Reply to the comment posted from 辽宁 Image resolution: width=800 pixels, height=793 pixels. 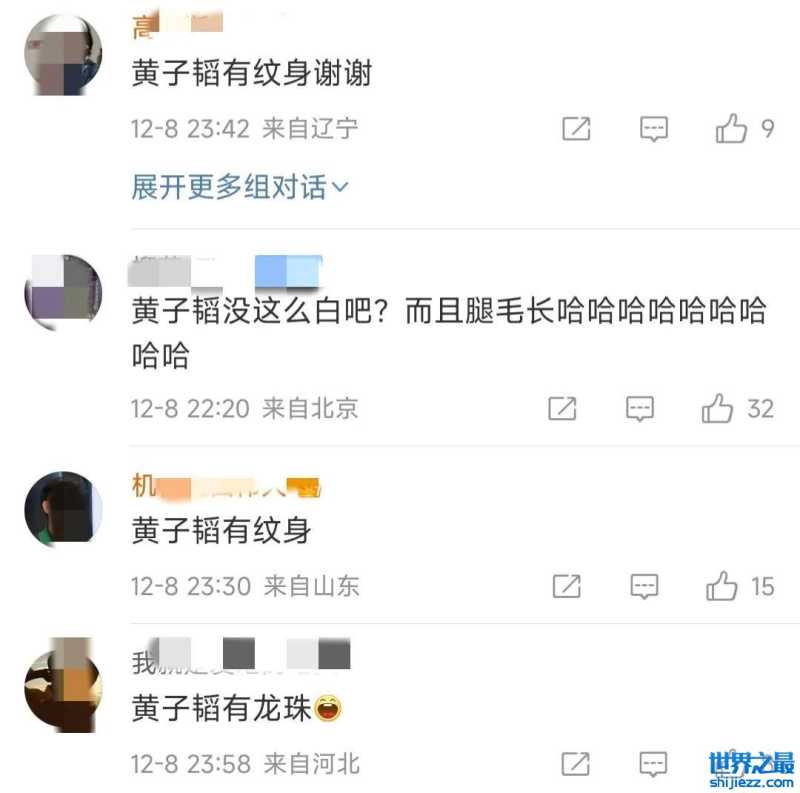click(x=654, y=129)
